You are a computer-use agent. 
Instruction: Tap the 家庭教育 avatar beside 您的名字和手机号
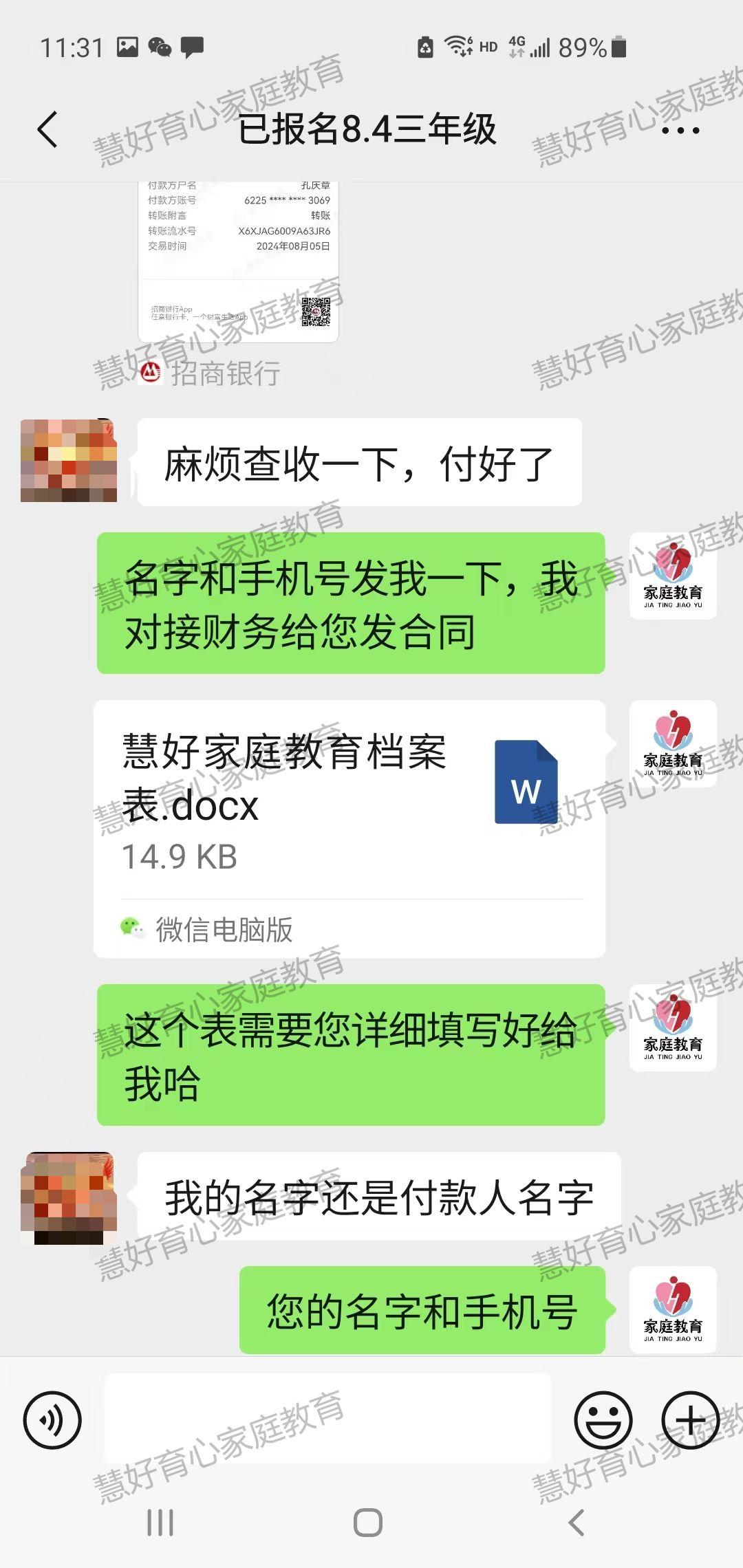tap(673, 1310)
